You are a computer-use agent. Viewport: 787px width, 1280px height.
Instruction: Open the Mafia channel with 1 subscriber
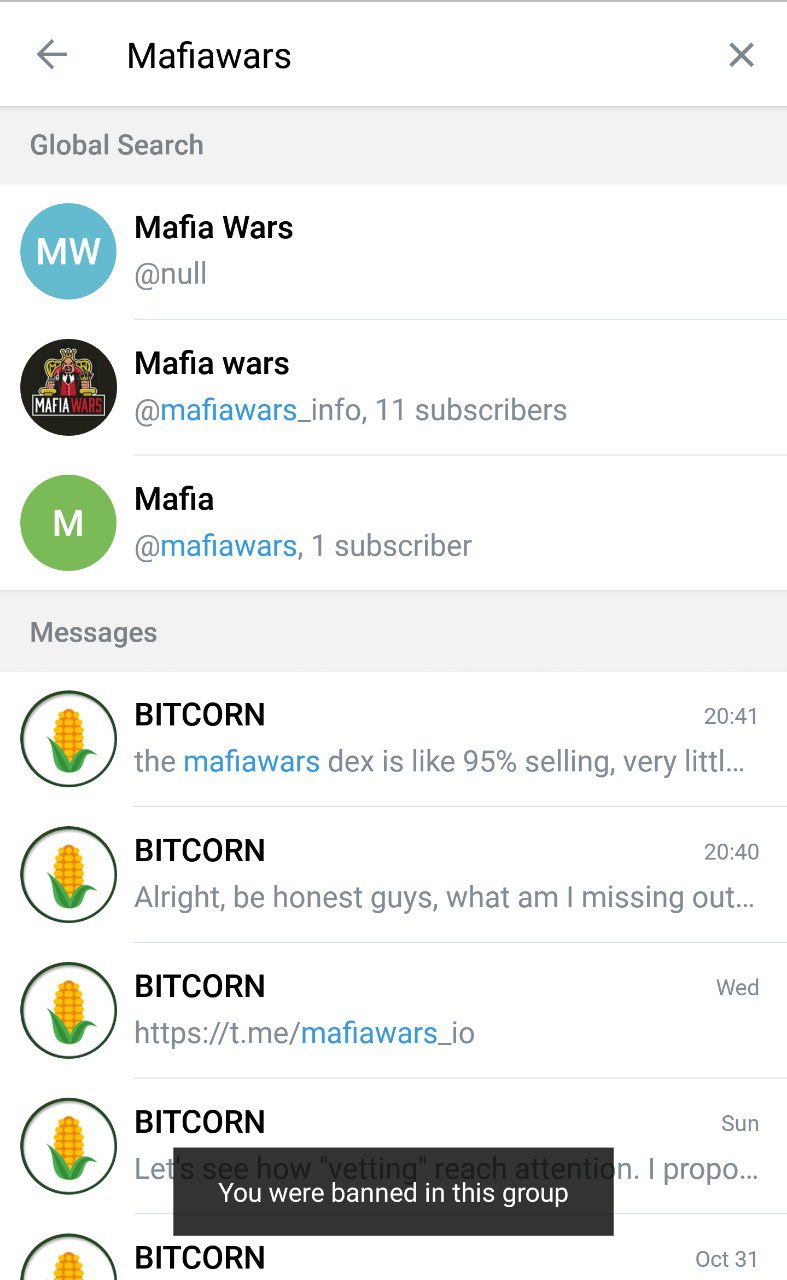[x=393, y=524]
